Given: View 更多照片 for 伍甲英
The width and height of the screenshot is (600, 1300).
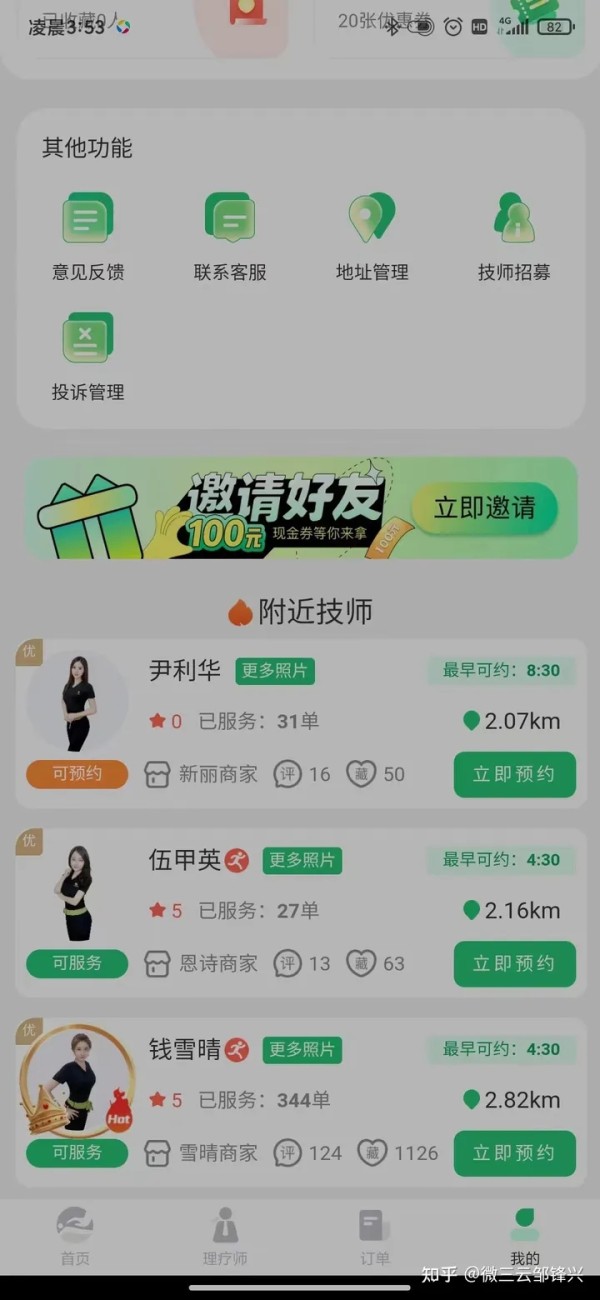Looking at the screenshot, I should [302, 860].
